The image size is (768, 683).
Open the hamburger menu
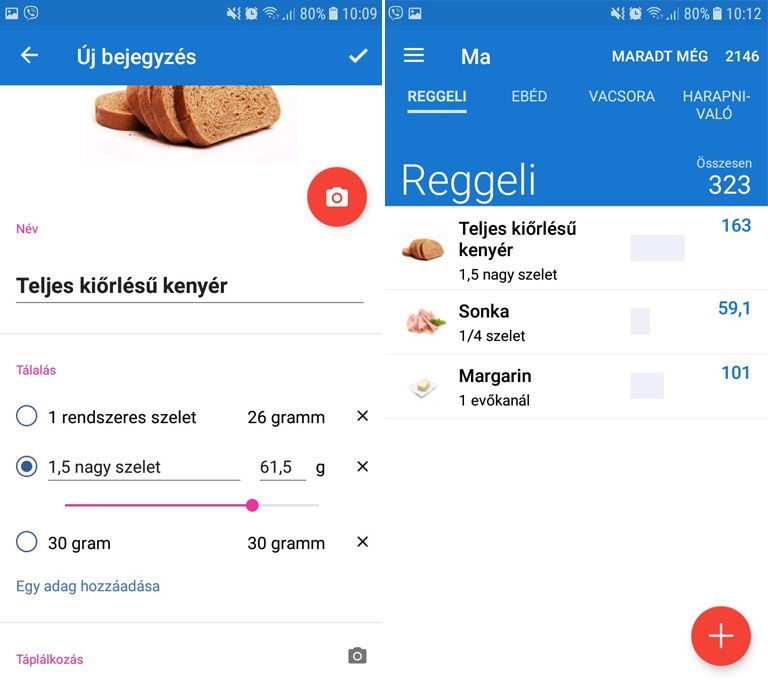click(414, 56)
